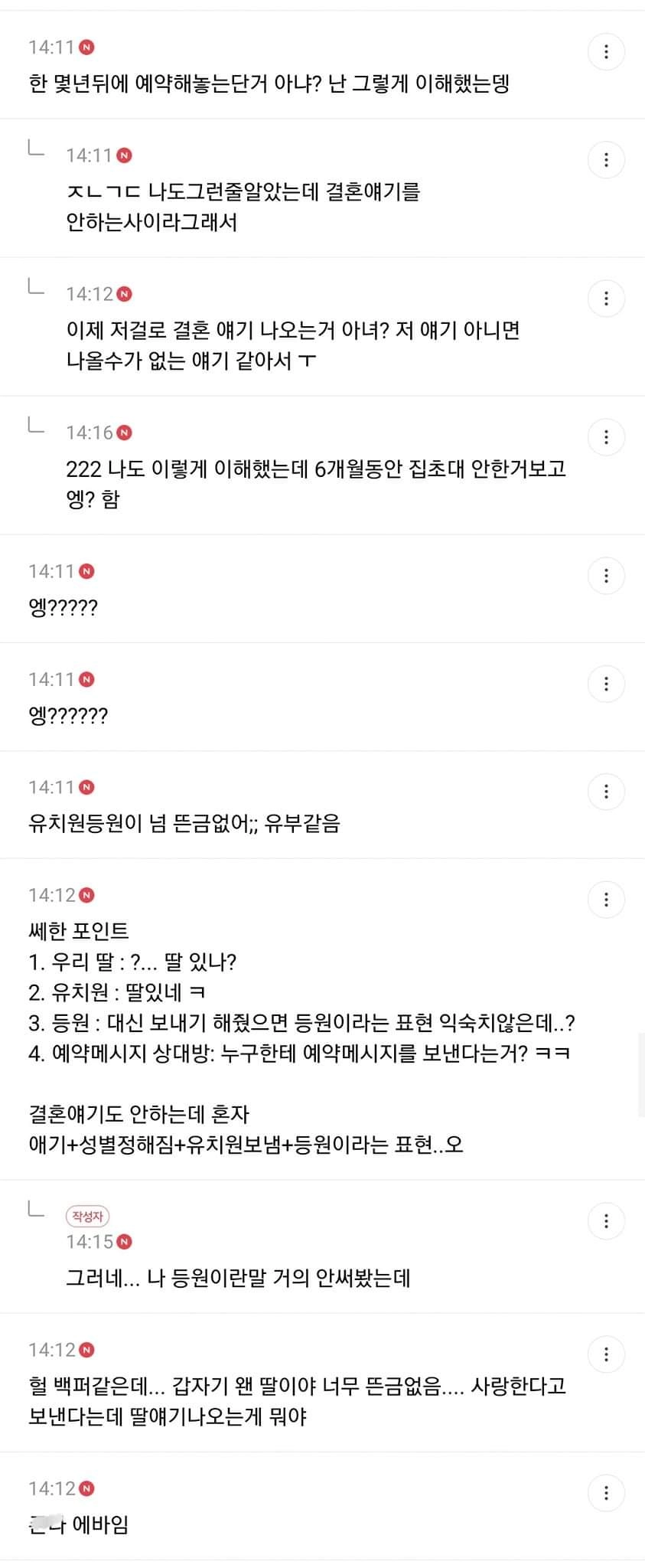Viewport: 645px width, 1568px height.
Task: Open the kebab menu on the 'ㅈㄴㄱㄷ' reply
Action: pos(605,158)
